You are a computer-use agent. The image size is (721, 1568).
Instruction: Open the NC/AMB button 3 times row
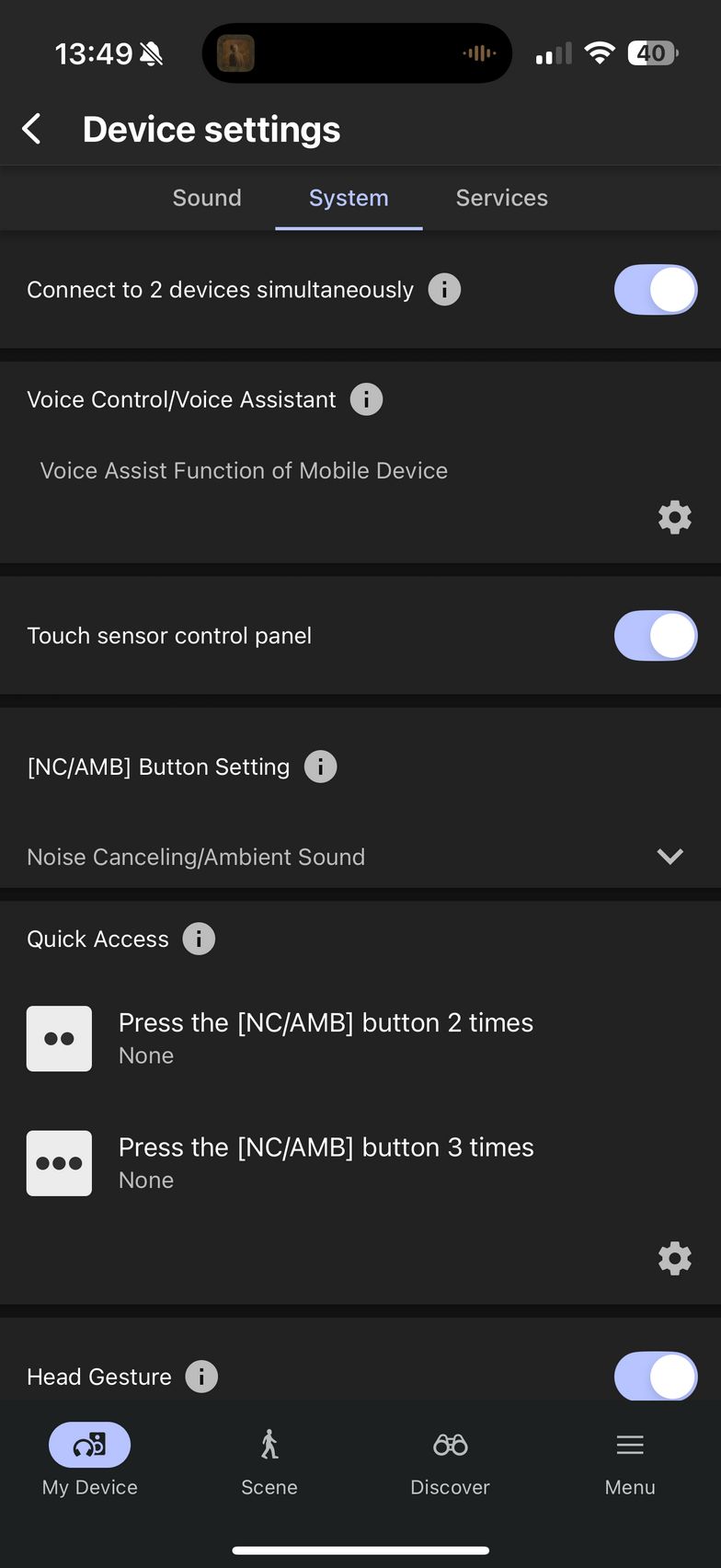pyautogui.click(x=360, y=1163)
